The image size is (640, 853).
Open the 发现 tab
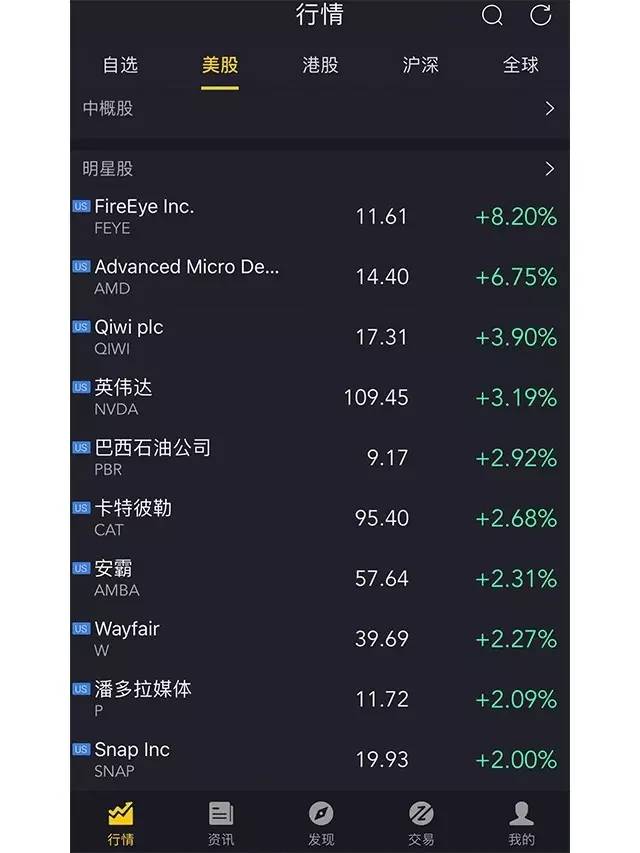[321, 824]
